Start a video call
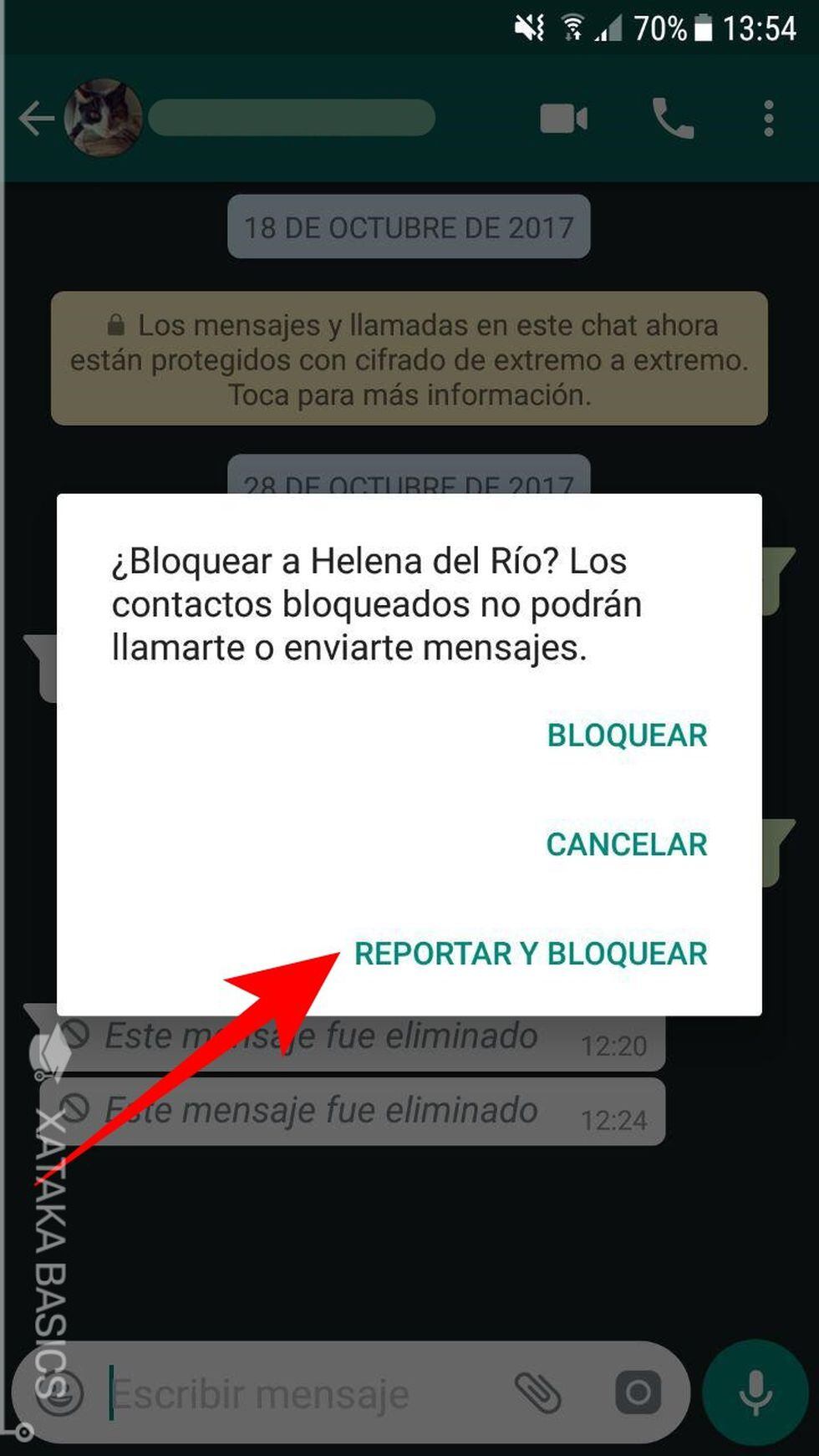 pyautogui.click(x=563, y=119)
